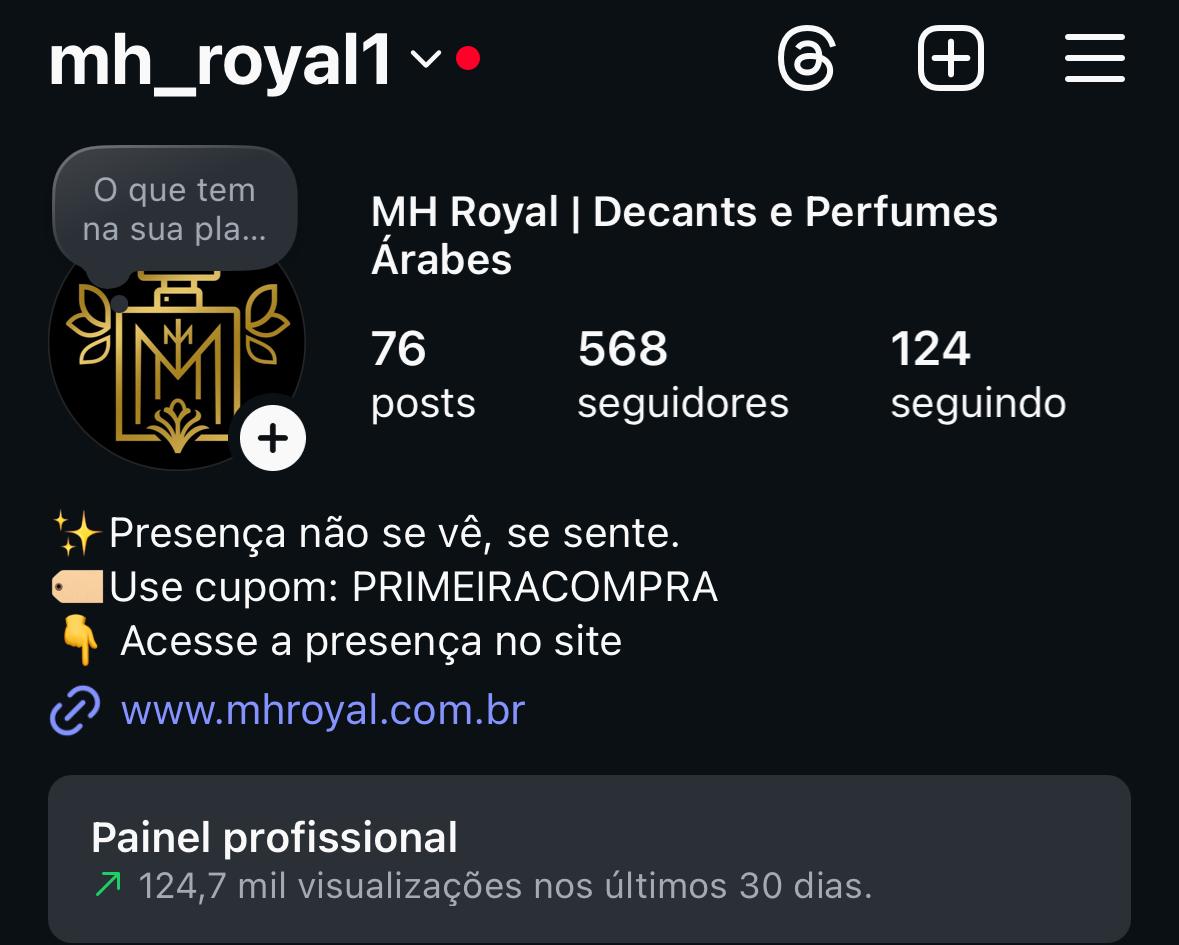Open Painel profissional
Screen dimensions: 1179x945
click(x=589, y=859)
